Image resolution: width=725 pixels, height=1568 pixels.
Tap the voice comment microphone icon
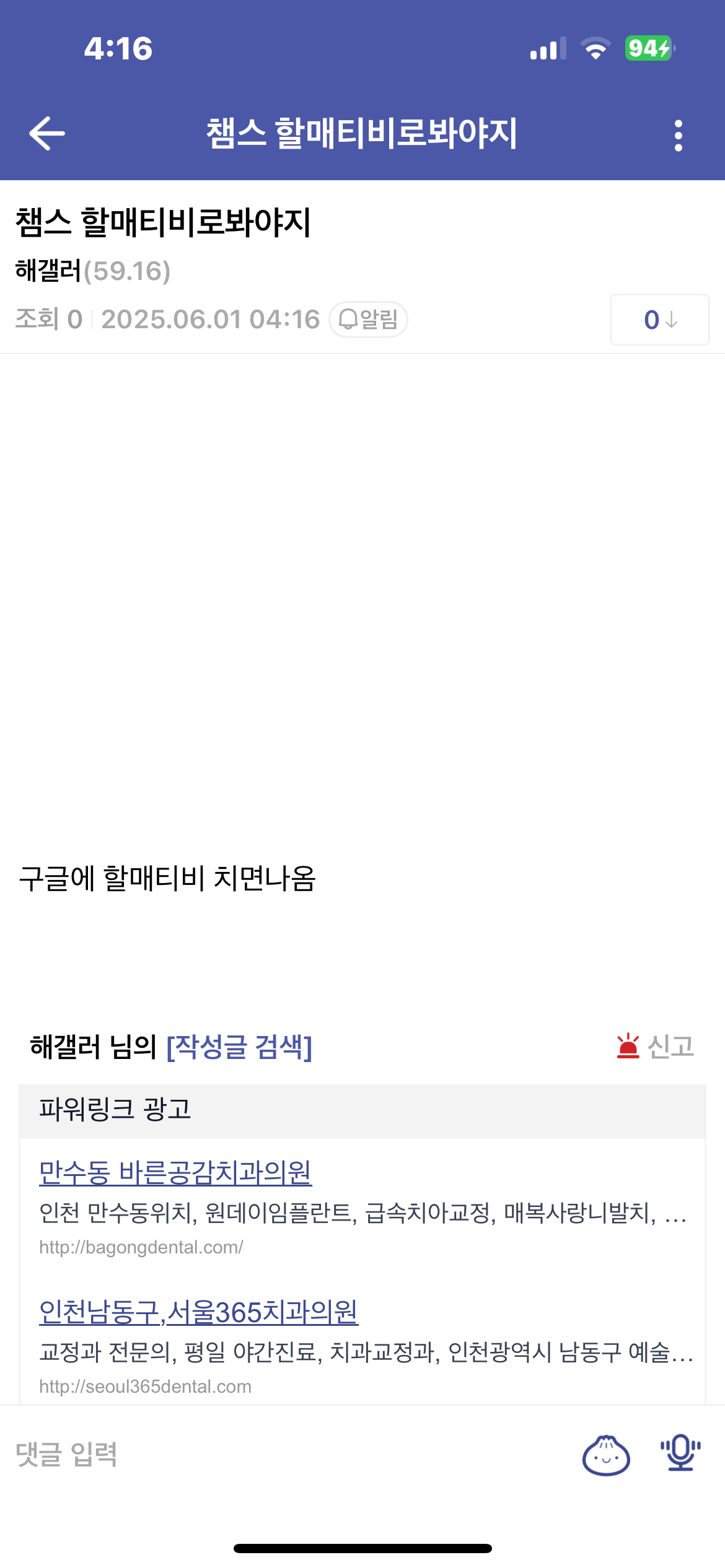(680, 1453)
